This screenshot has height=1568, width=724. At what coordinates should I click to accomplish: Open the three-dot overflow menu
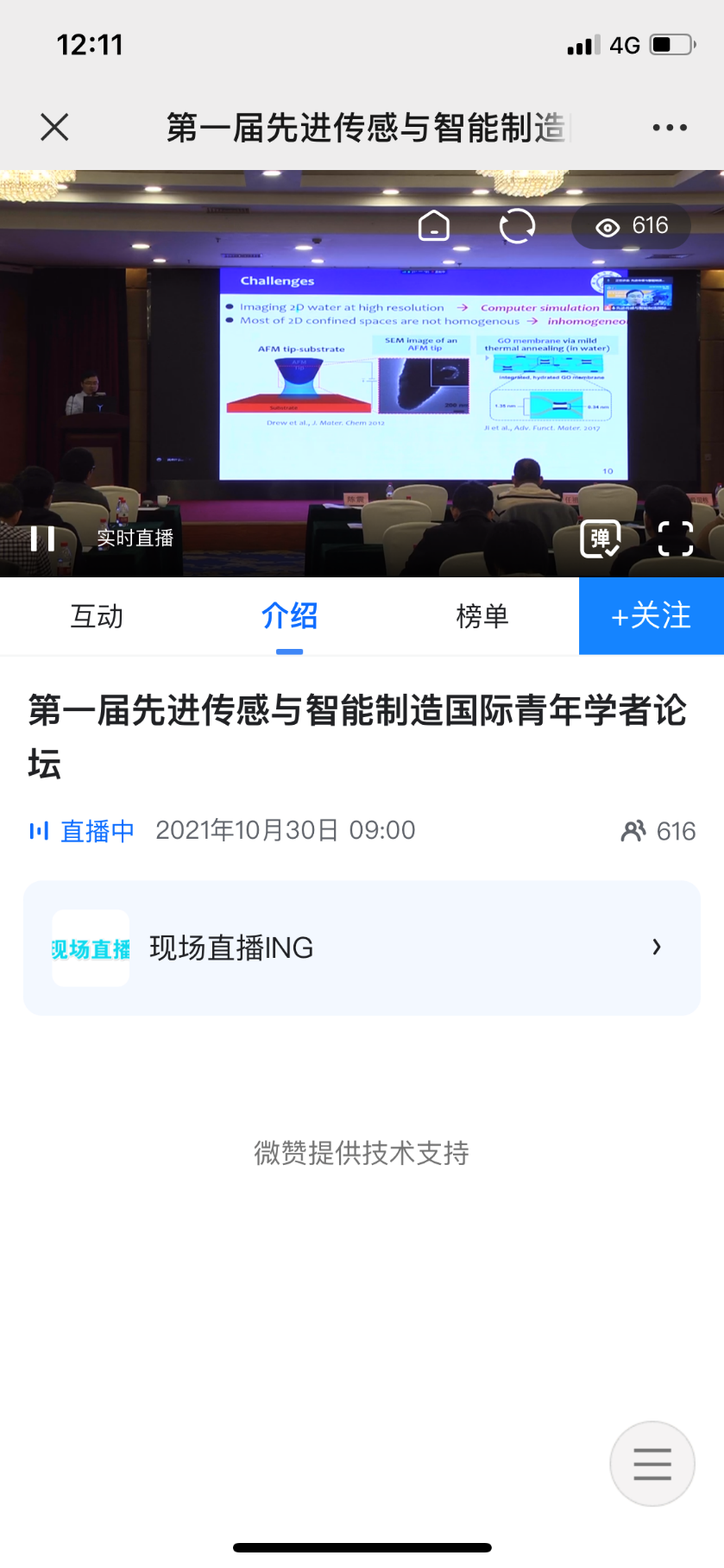[x=670, y=128]
